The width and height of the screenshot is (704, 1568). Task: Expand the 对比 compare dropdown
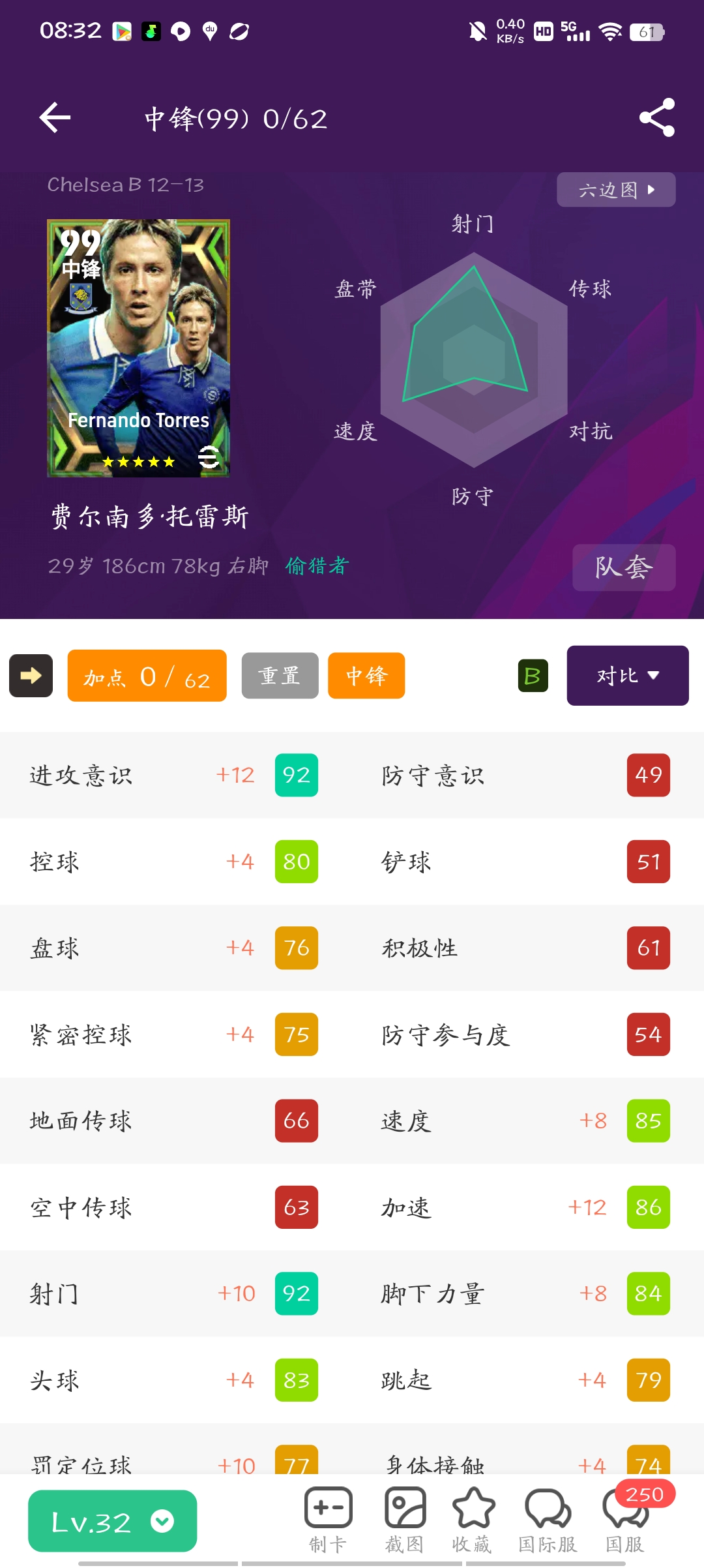[x=627, y=676]
